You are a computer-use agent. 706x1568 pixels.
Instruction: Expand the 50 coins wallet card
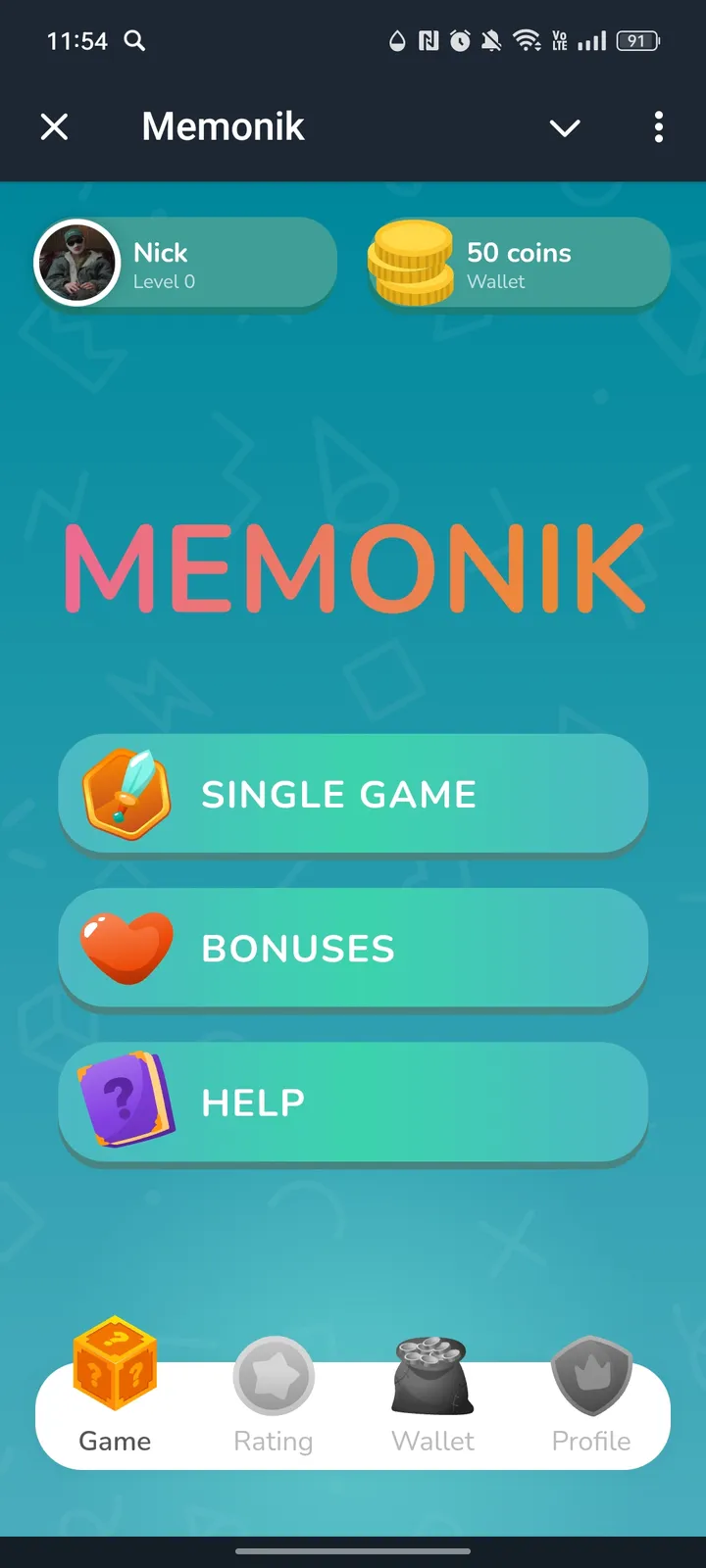tap(517, 263)
